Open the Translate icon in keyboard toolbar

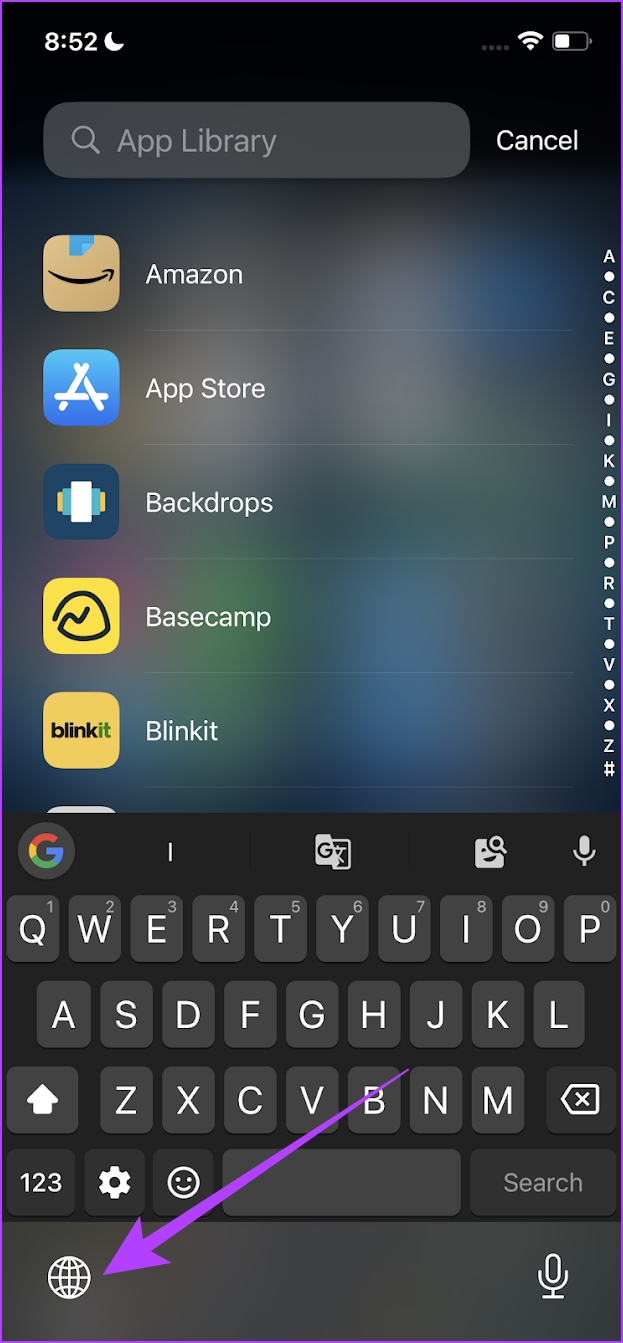click(332, 852)
